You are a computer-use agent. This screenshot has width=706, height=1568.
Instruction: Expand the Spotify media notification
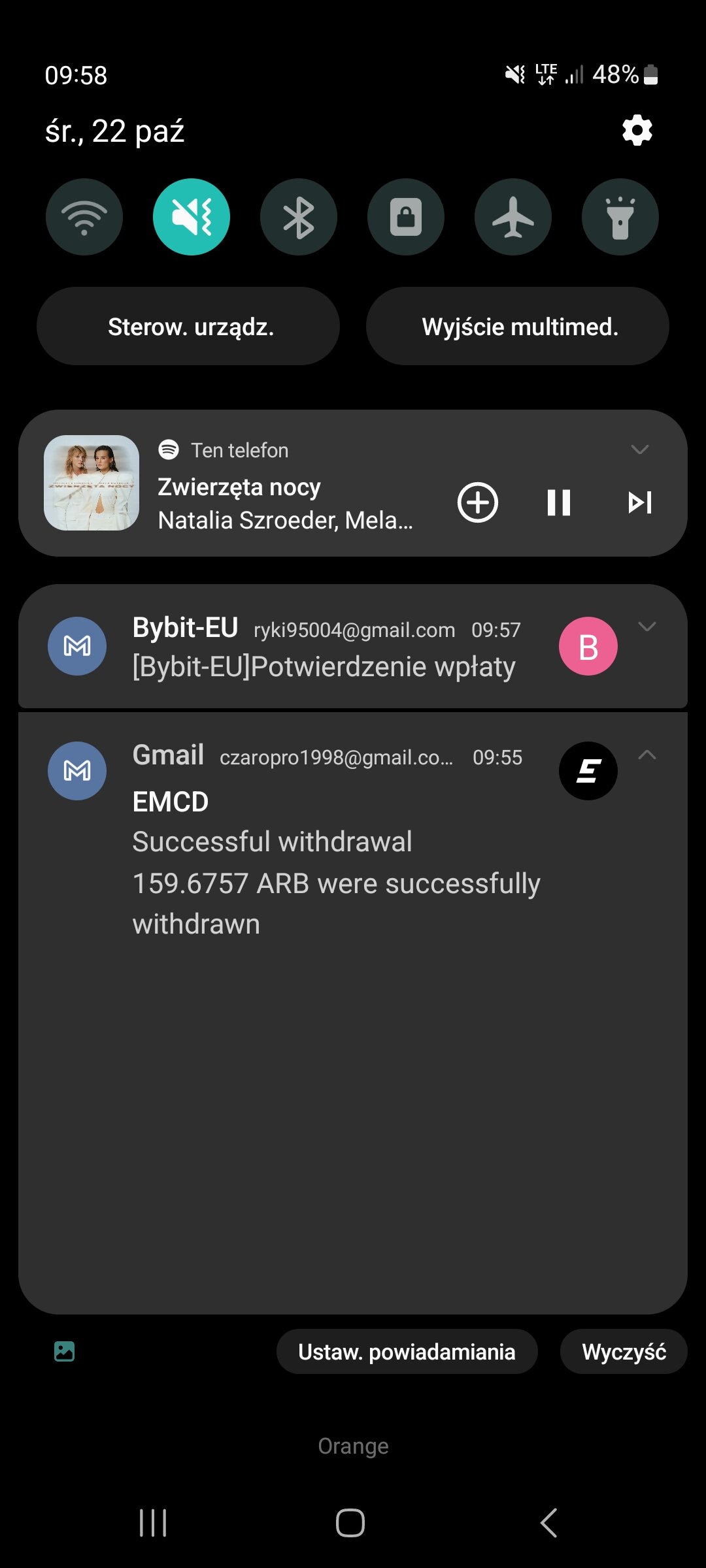pyautogui.click(x=640, y=449)
